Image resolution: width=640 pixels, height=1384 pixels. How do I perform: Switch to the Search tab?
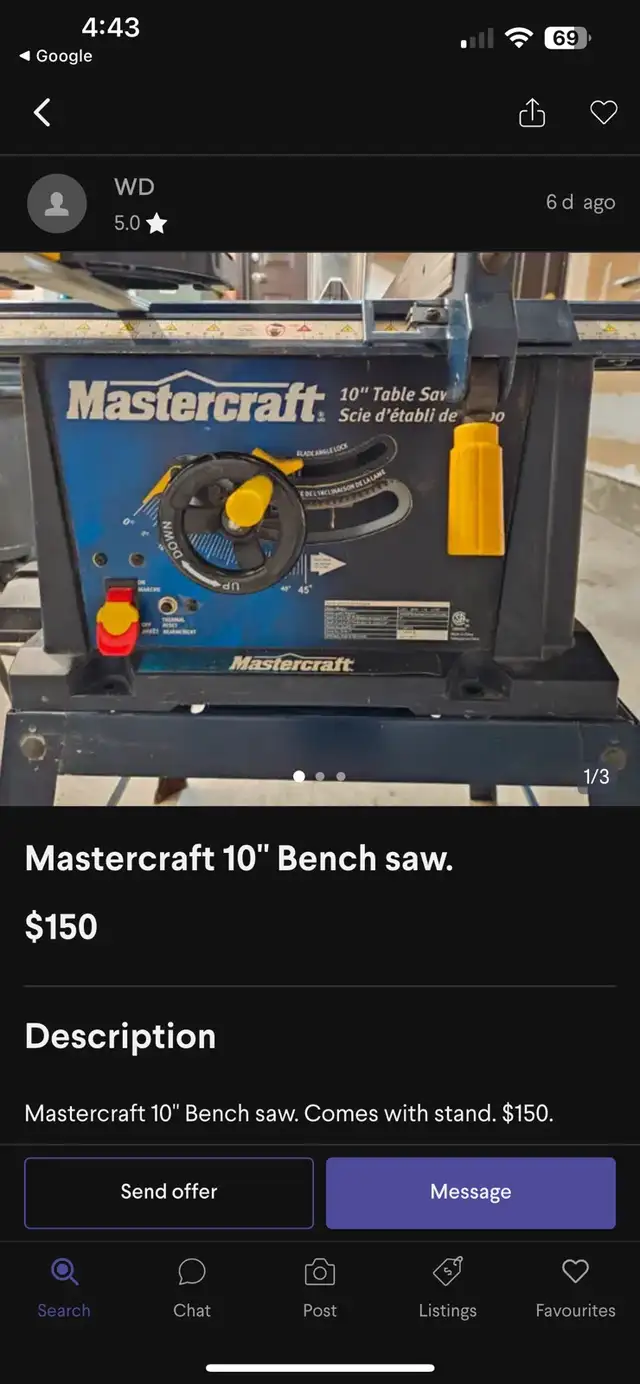64,1288
